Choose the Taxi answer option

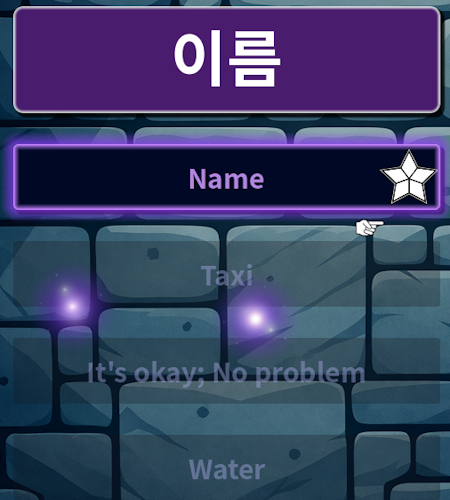[227, 274]
